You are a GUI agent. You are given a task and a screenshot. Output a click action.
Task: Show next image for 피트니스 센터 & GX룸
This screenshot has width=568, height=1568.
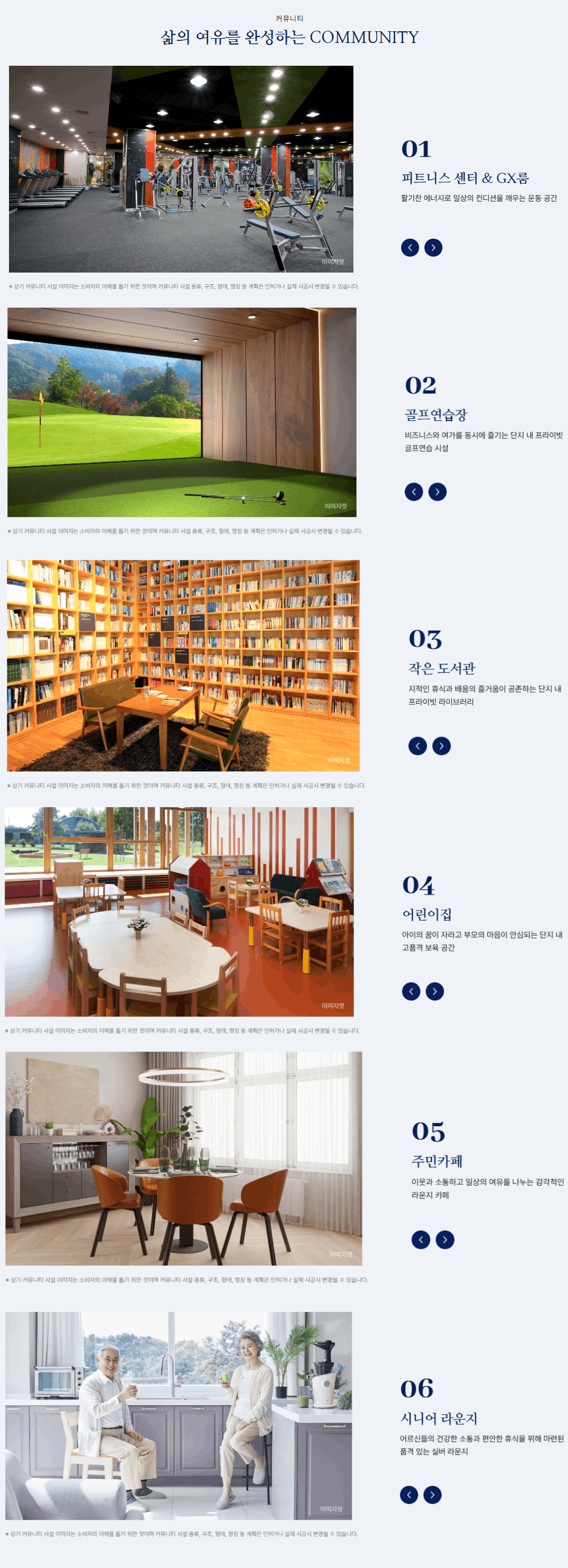pos(433,248)
